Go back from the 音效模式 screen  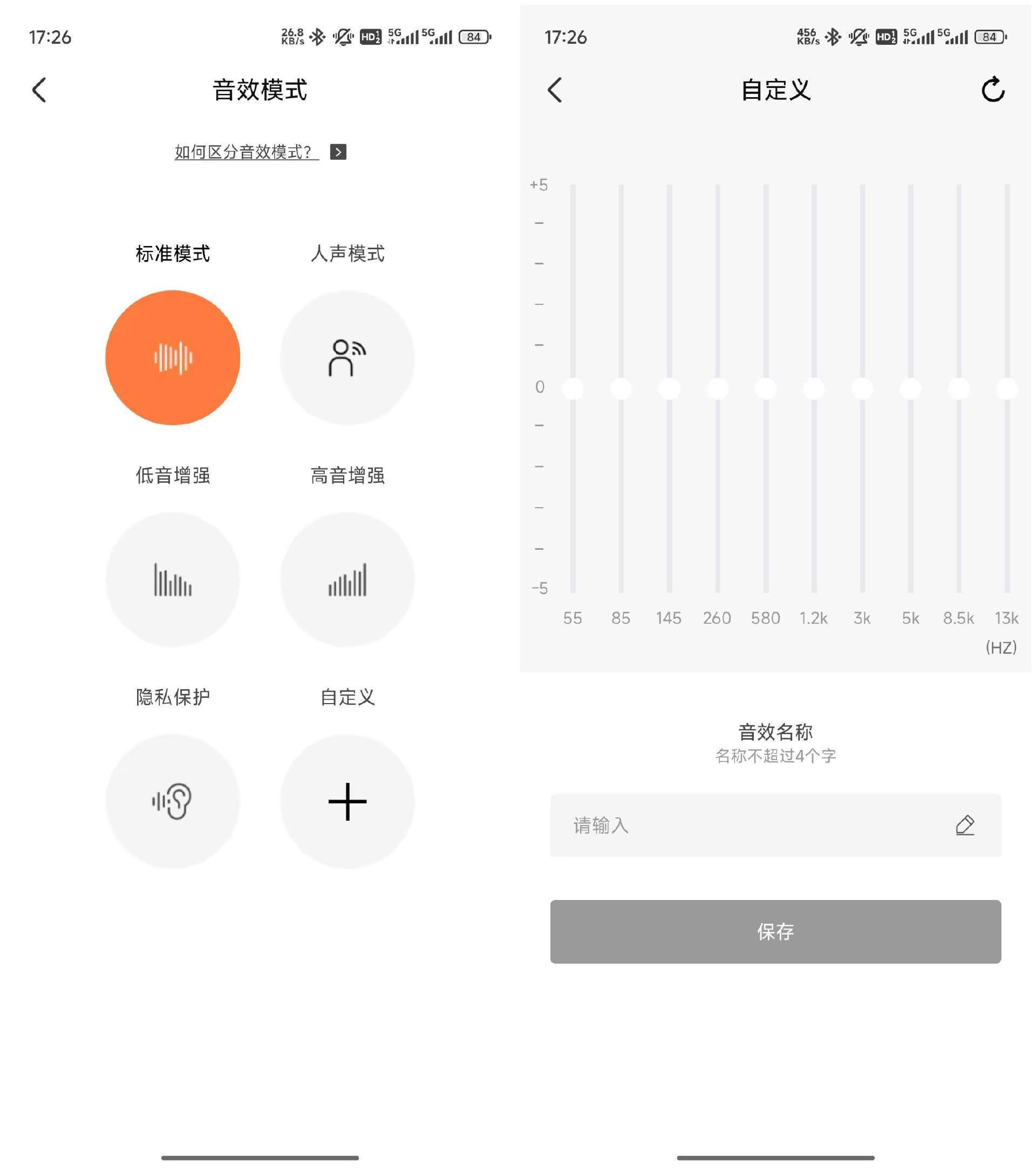39,90
